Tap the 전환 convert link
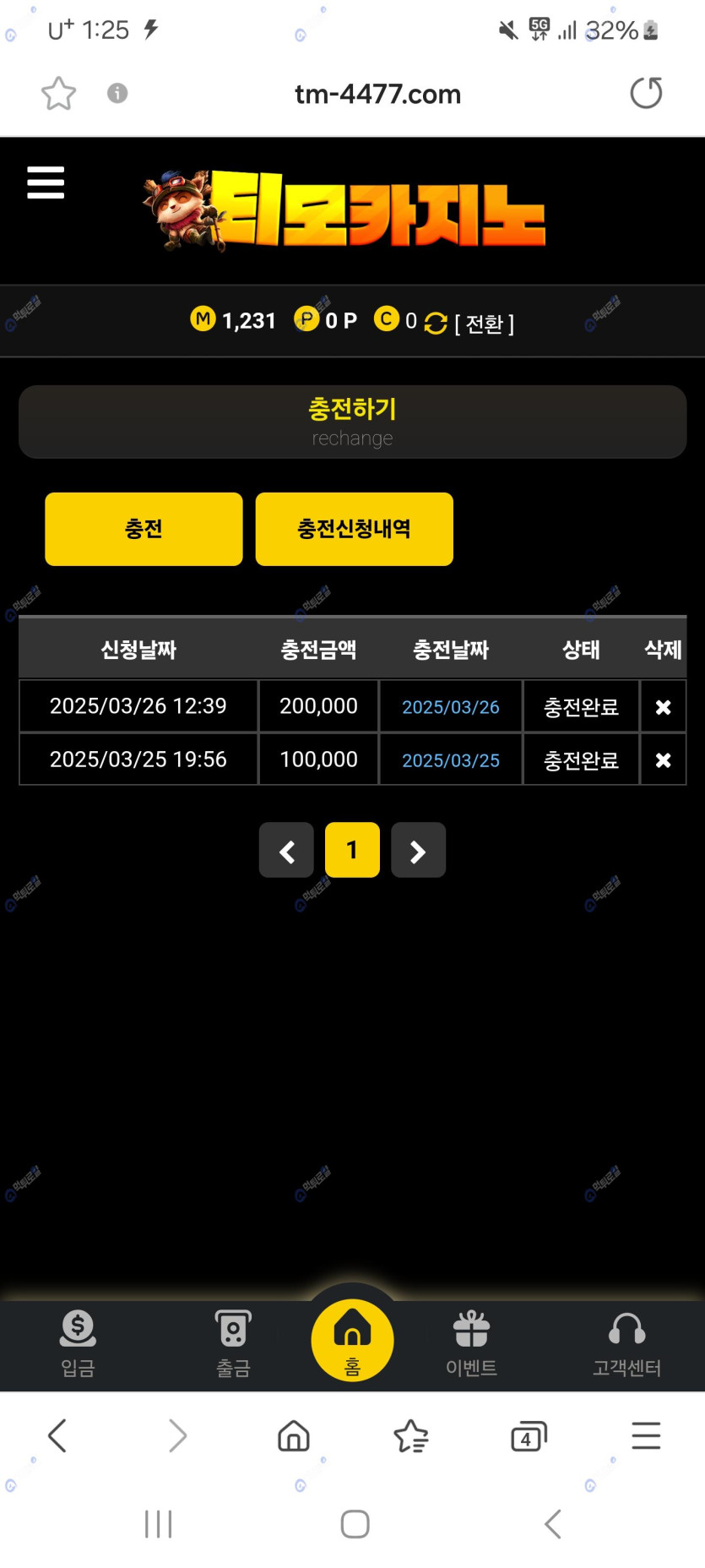Screen dimensions: 705x1568 [483, 324]
